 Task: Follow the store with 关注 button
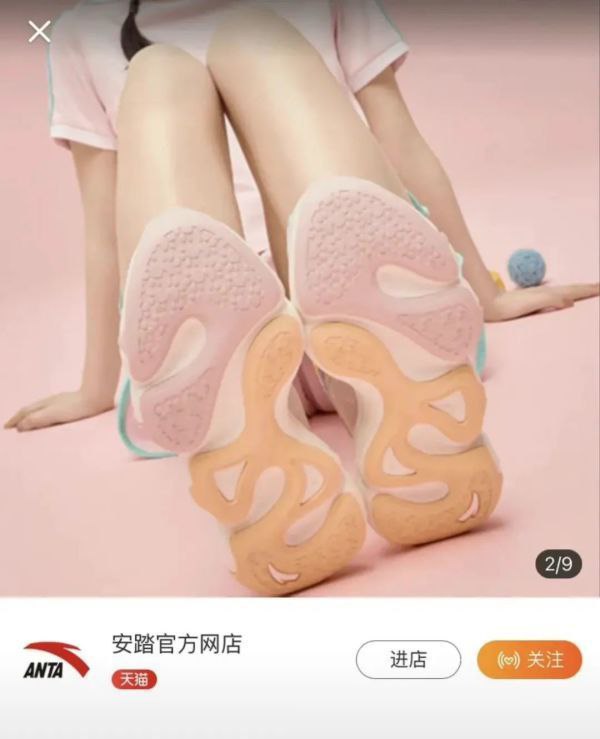(529, 660)
